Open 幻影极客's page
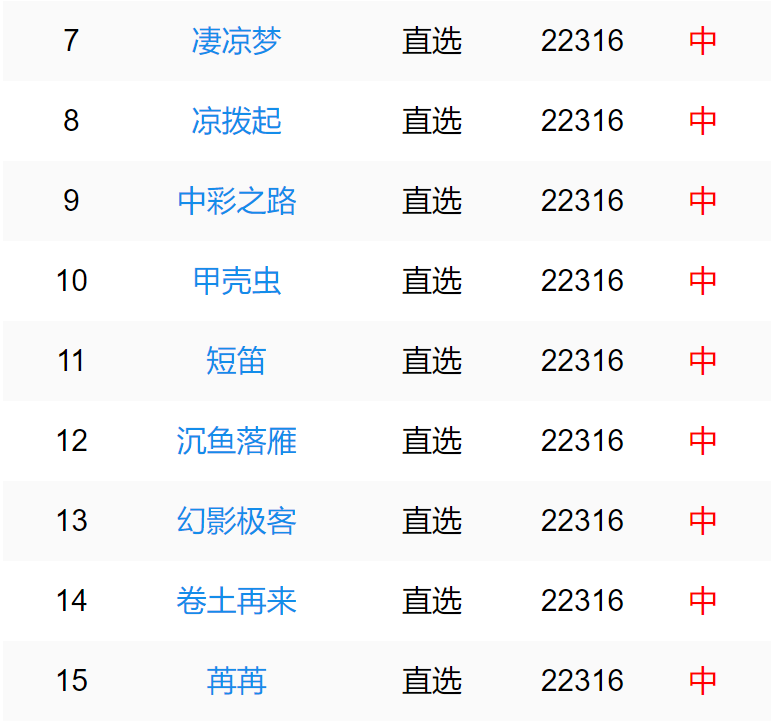The width and height of the screenshot is (771, 723). pyautogui.click(x=236, y=521)
